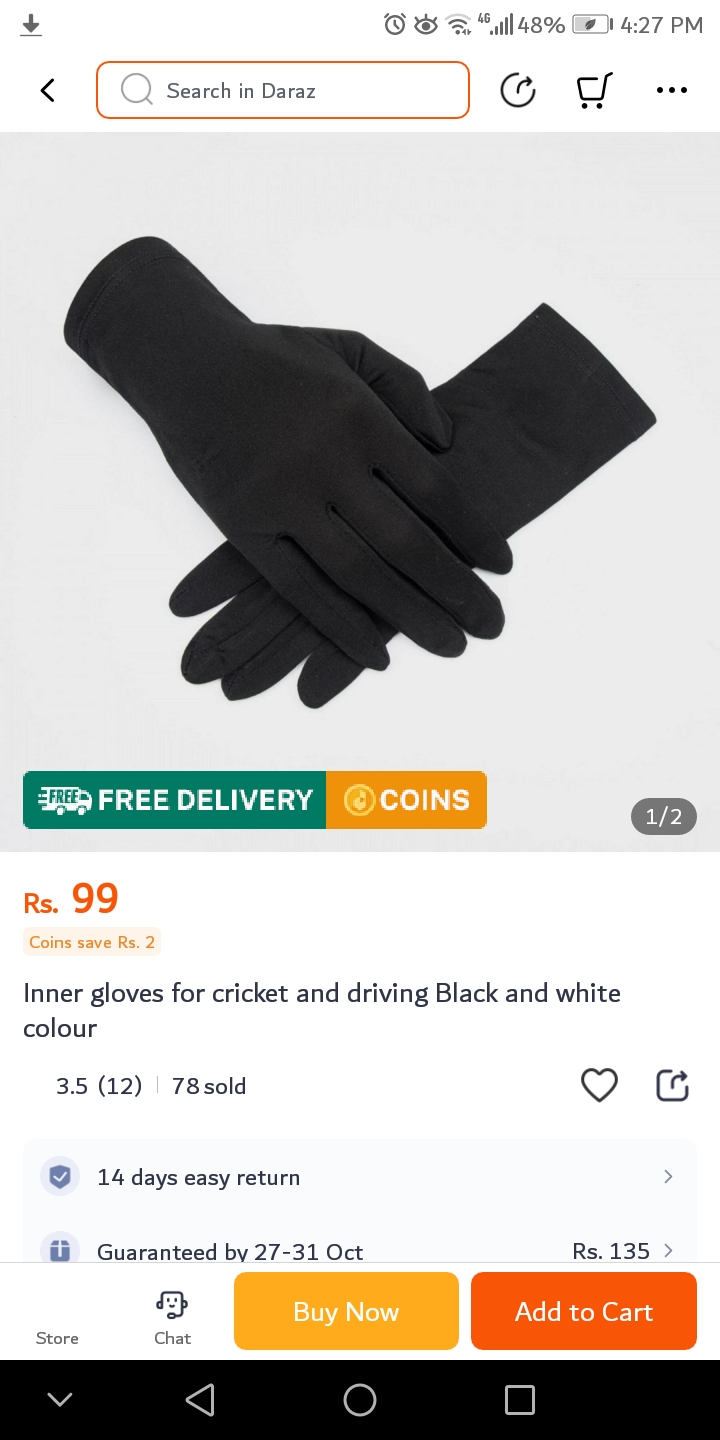Screen dimensions: 720x1440
Task: View Guaranteed by 27-31 Oct delivery info
Action: [x=360, y=1250]
